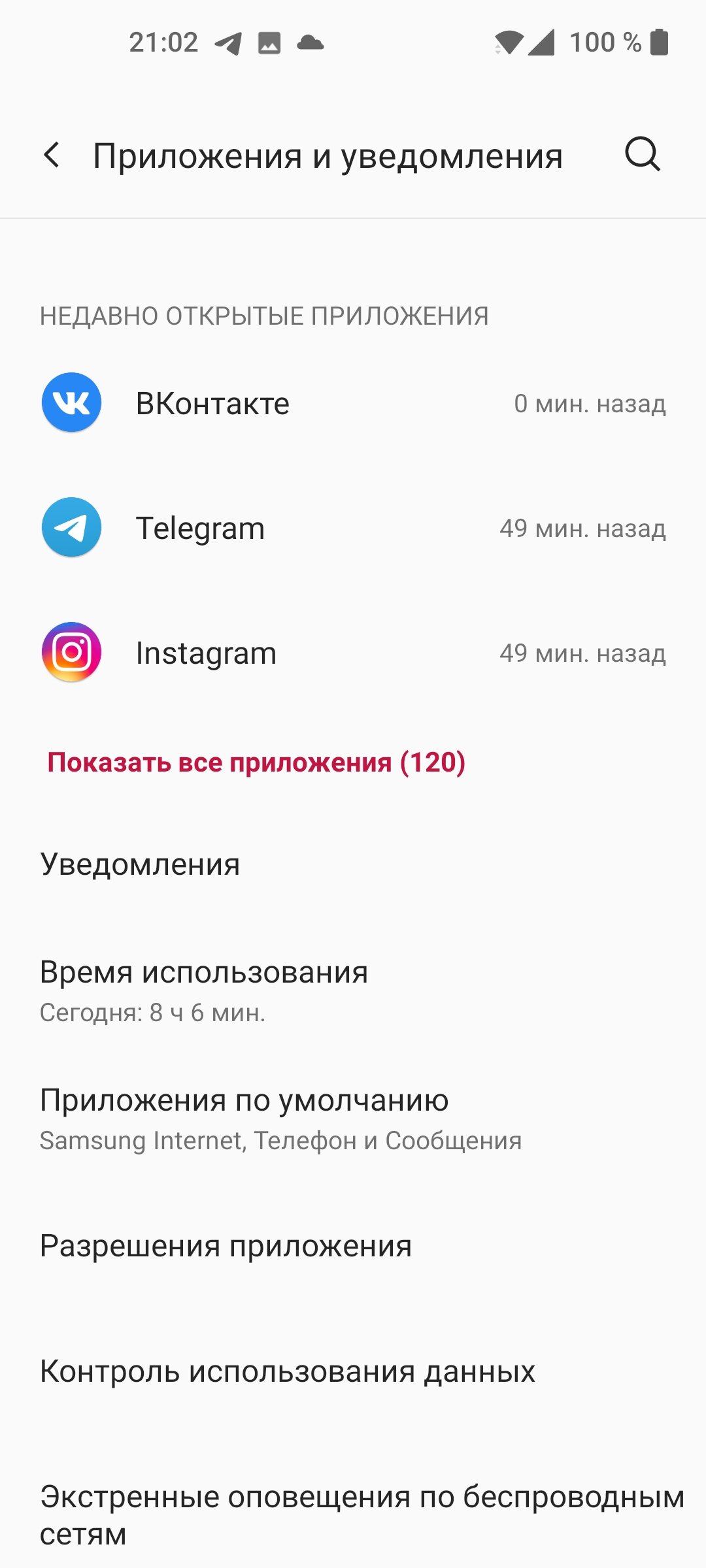This screenshot has height=1568, width=706.
Task: Open Экстренные оповещения по беспроводным сетям
Action: 353,1514
